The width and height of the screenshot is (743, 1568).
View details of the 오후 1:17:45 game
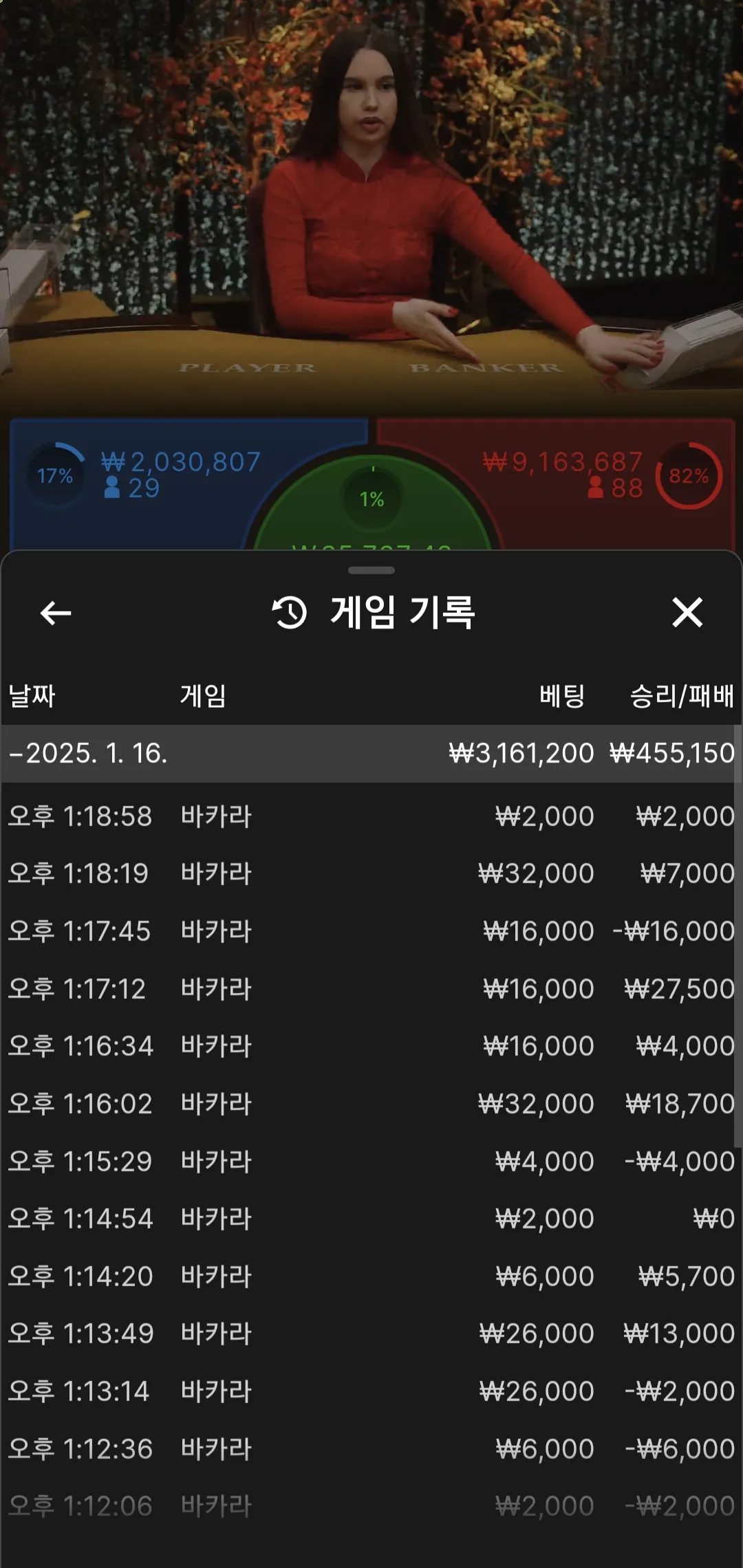370,931
